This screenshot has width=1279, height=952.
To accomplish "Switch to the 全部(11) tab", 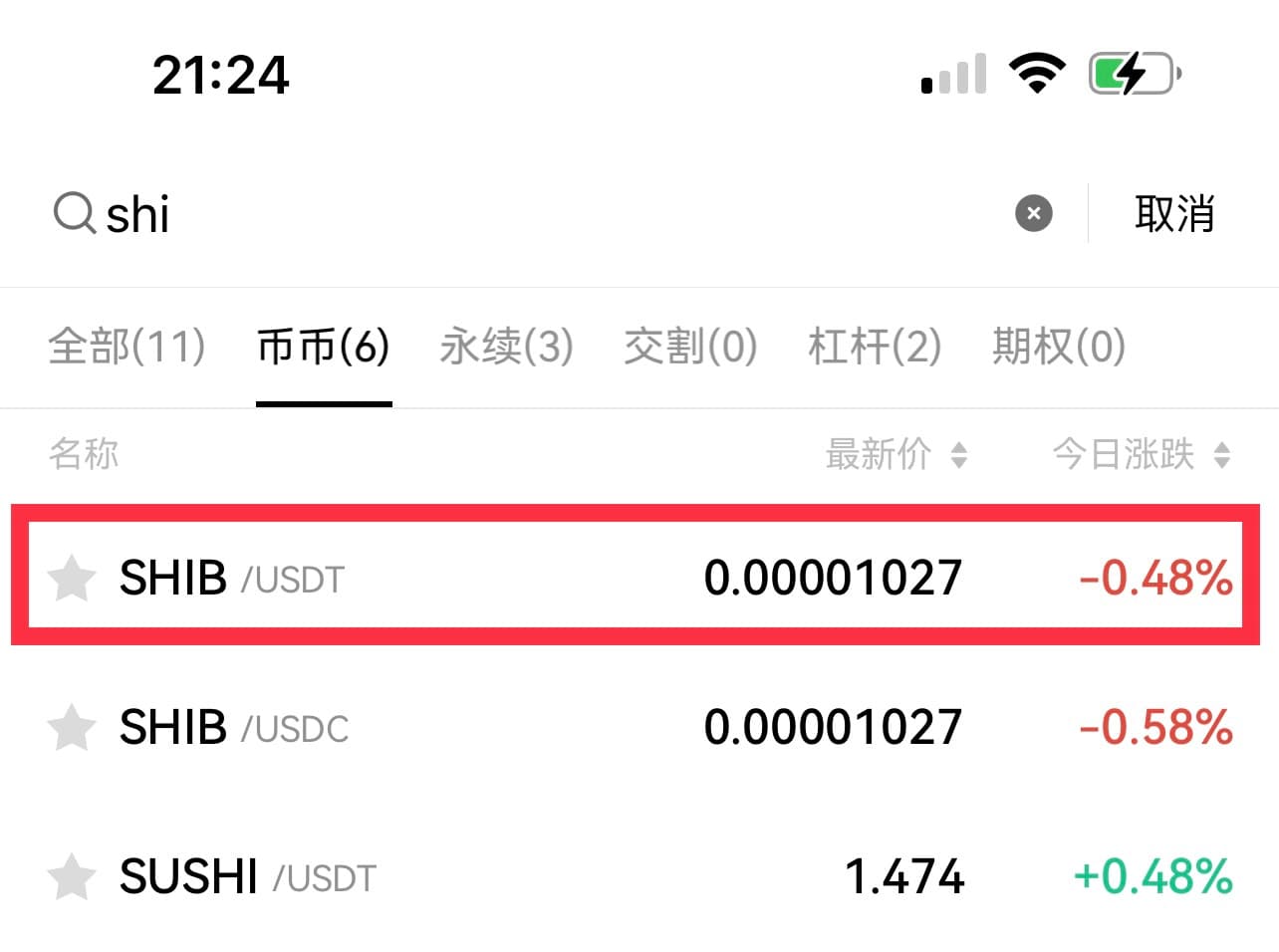I will tap(127, 347).
